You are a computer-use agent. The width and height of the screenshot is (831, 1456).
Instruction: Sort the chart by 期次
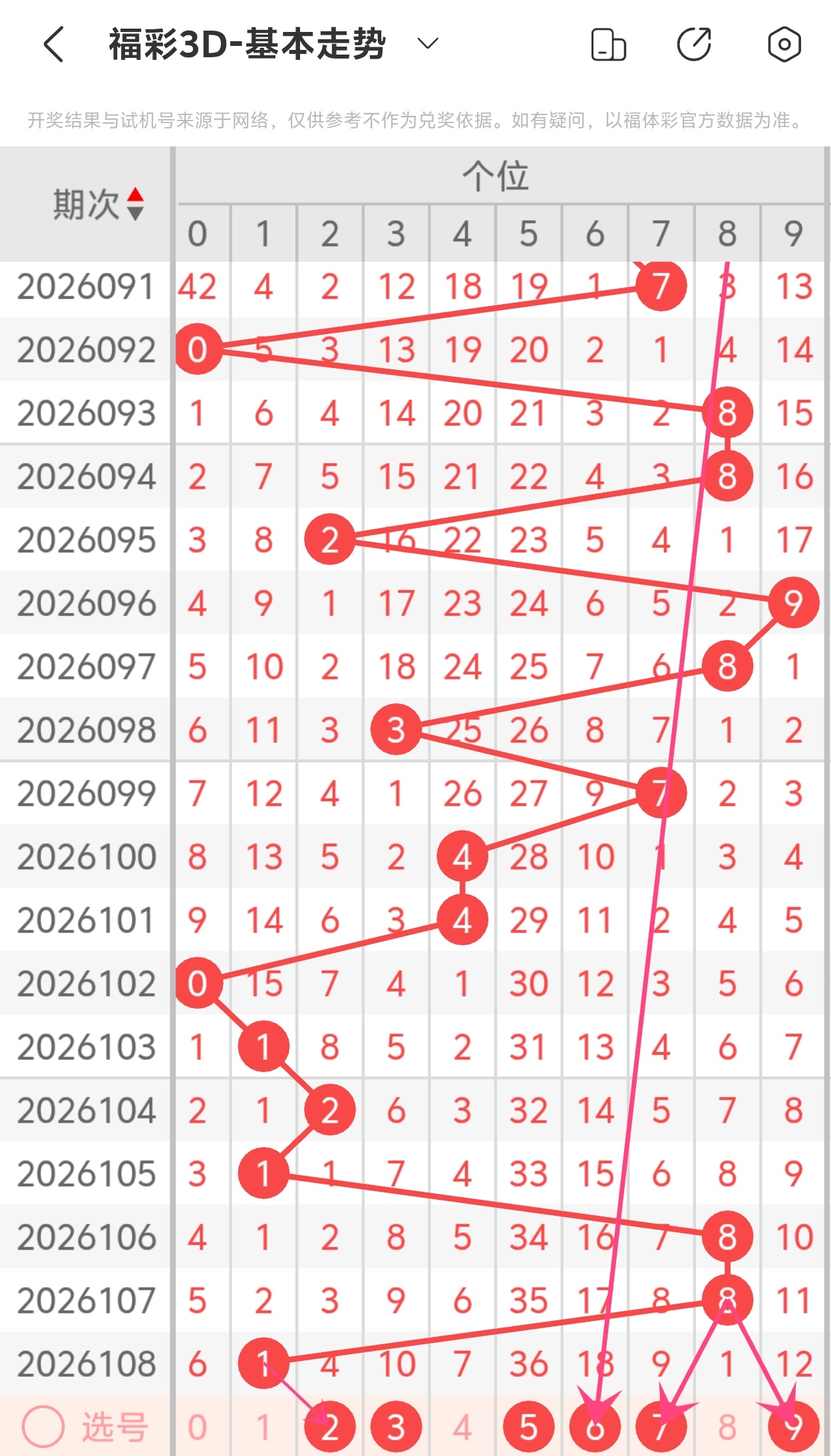(x=135, y=204)
